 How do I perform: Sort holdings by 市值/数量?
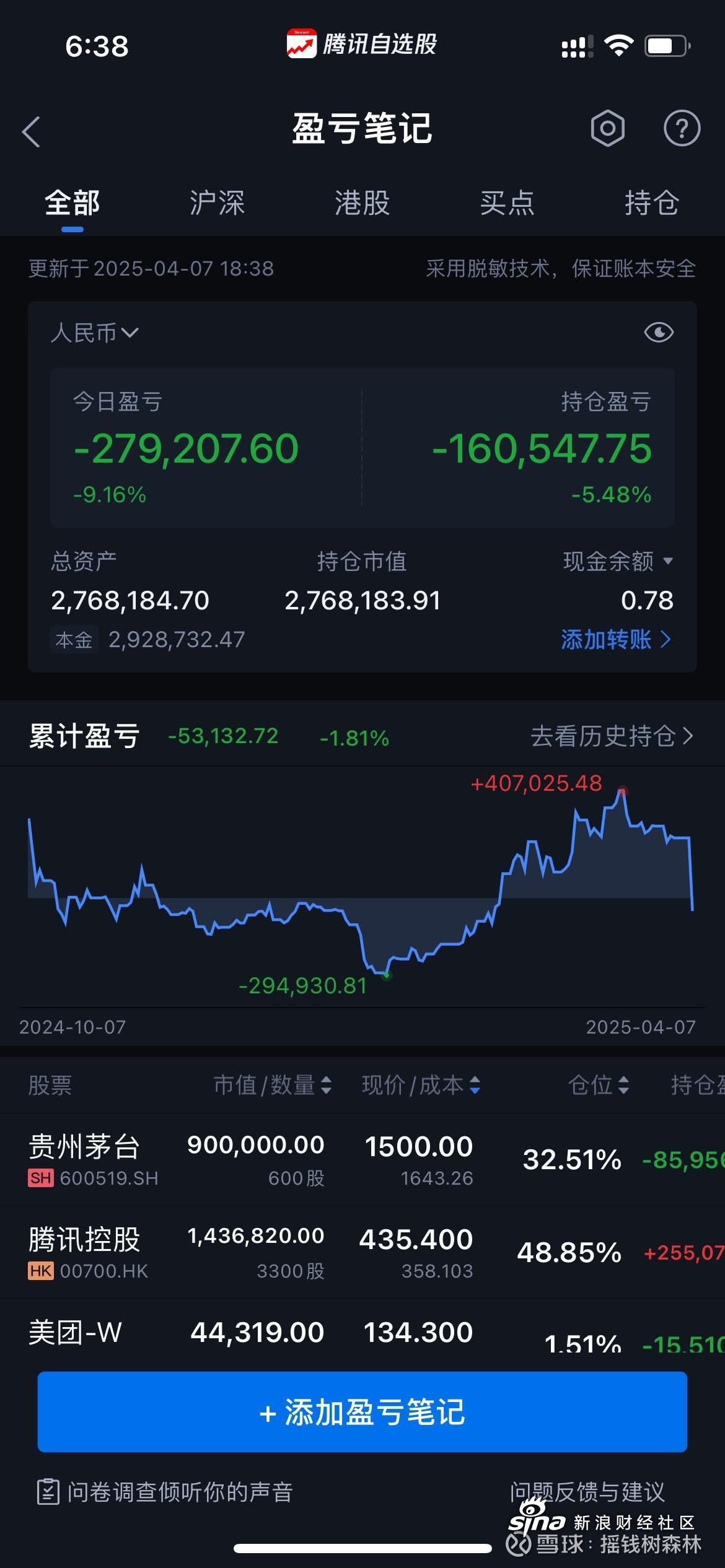(273, 1085)
